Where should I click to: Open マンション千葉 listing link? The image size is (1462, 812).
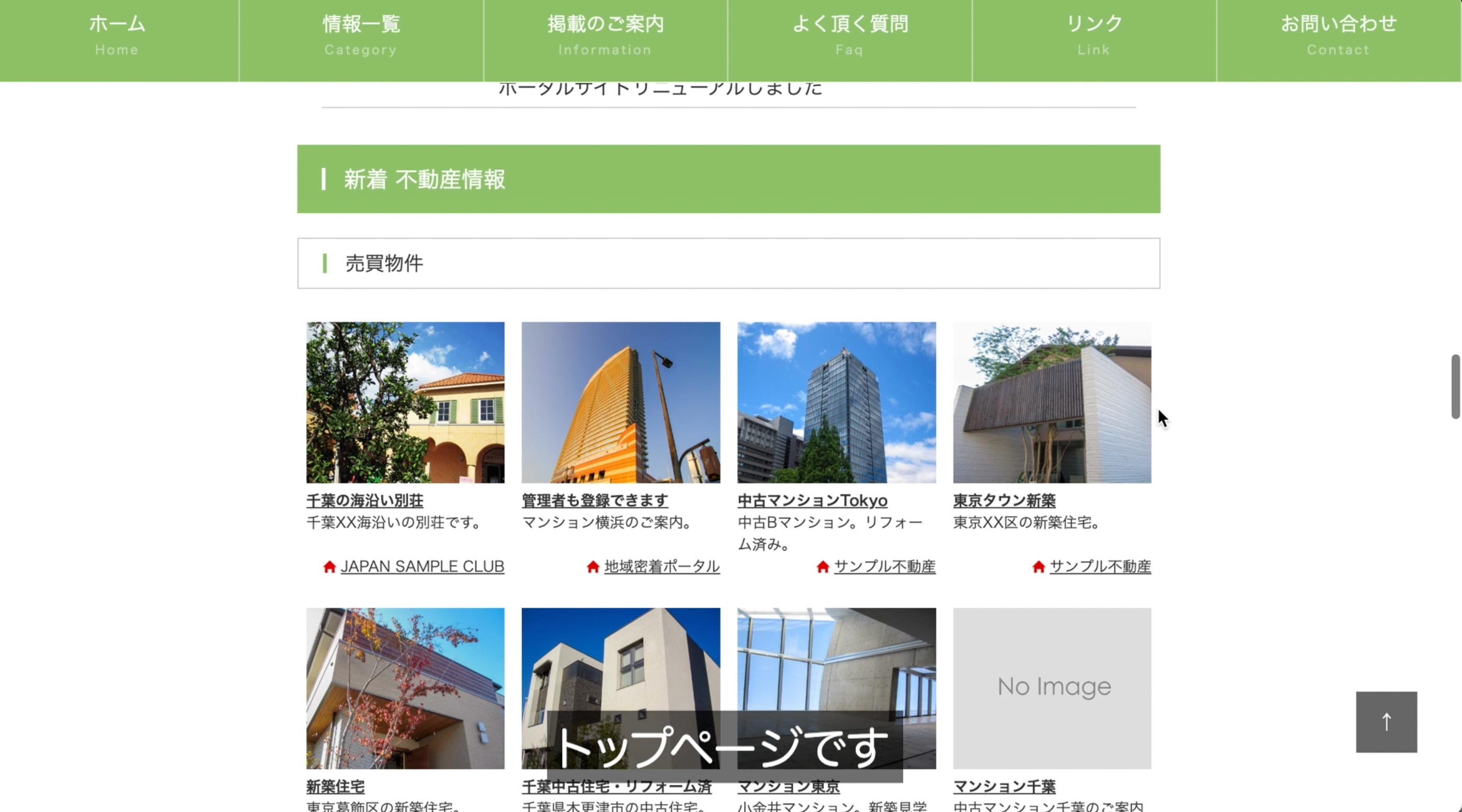[1004, 786]
